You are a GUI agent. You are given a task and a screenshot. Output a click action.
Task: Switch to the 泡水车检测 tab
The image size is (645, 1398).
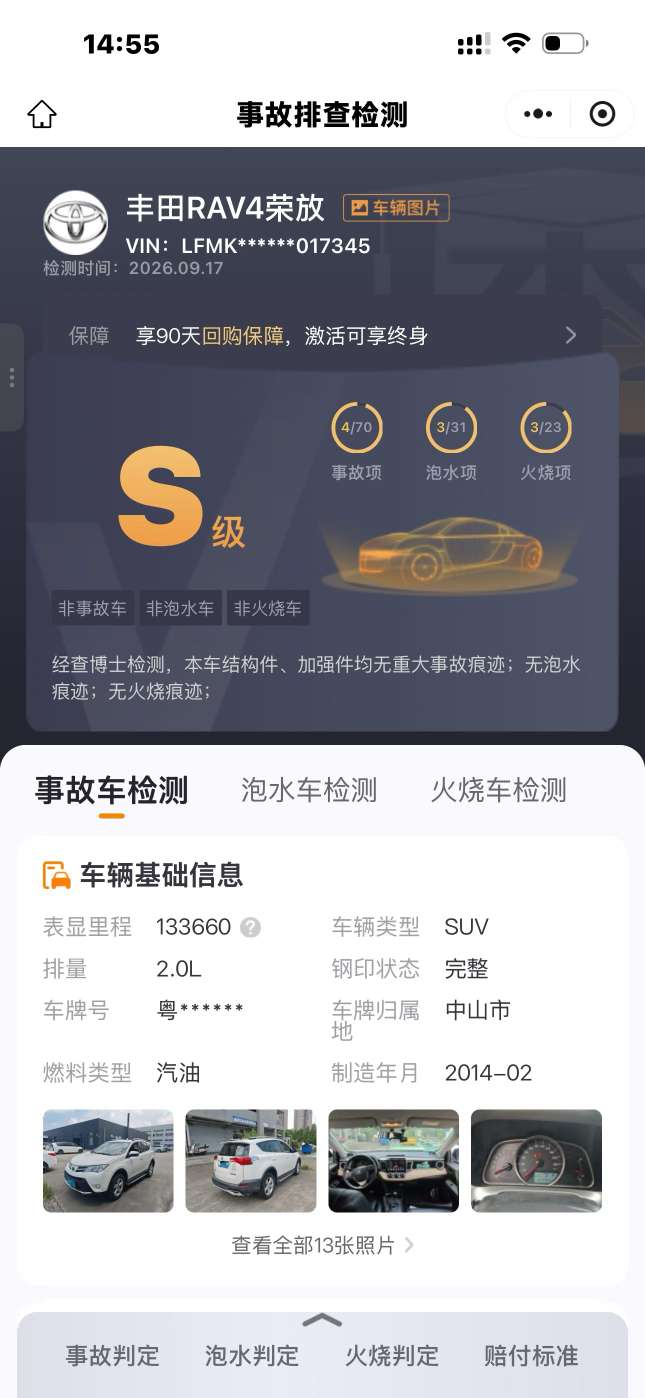point(309,790)
